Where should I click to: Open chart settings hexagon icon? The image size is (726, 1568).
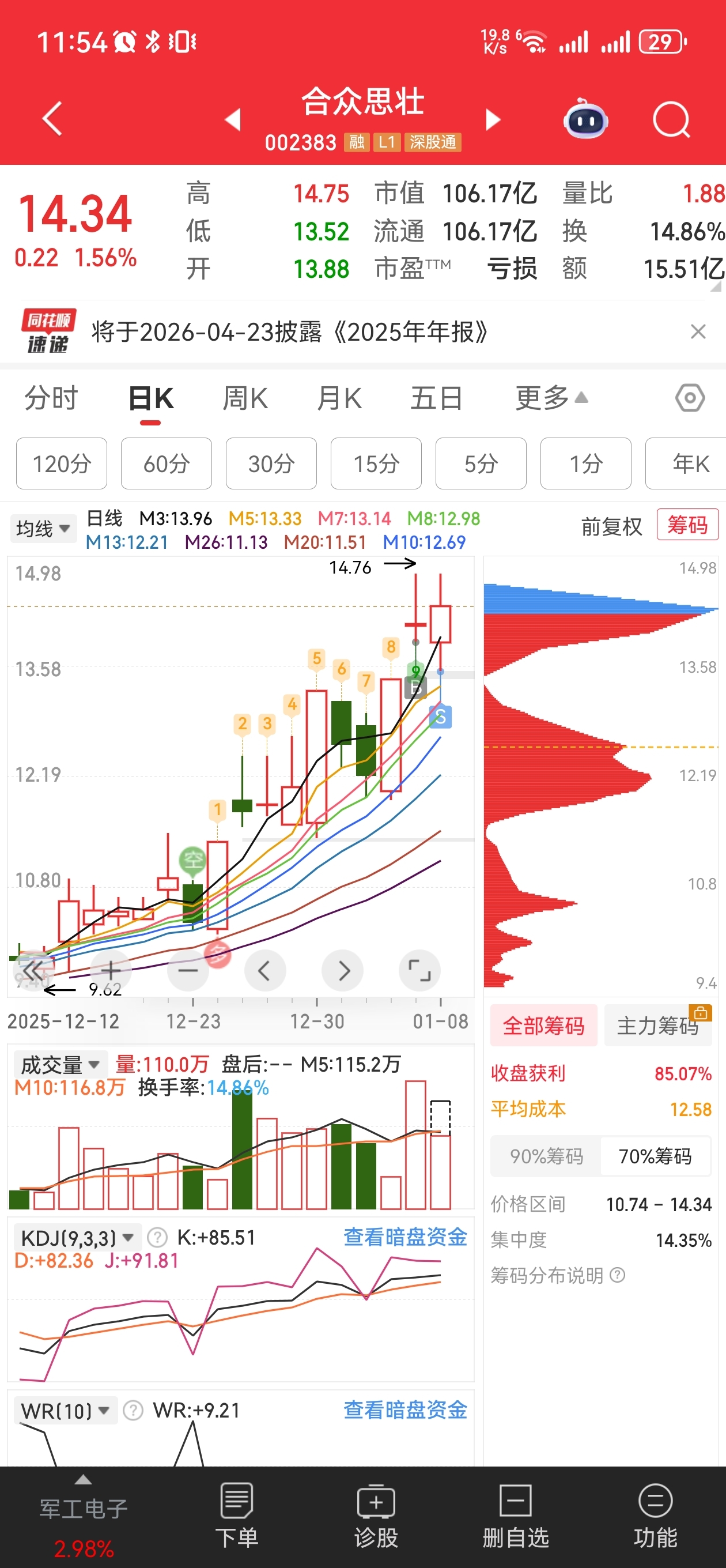[x=690, y=398]
